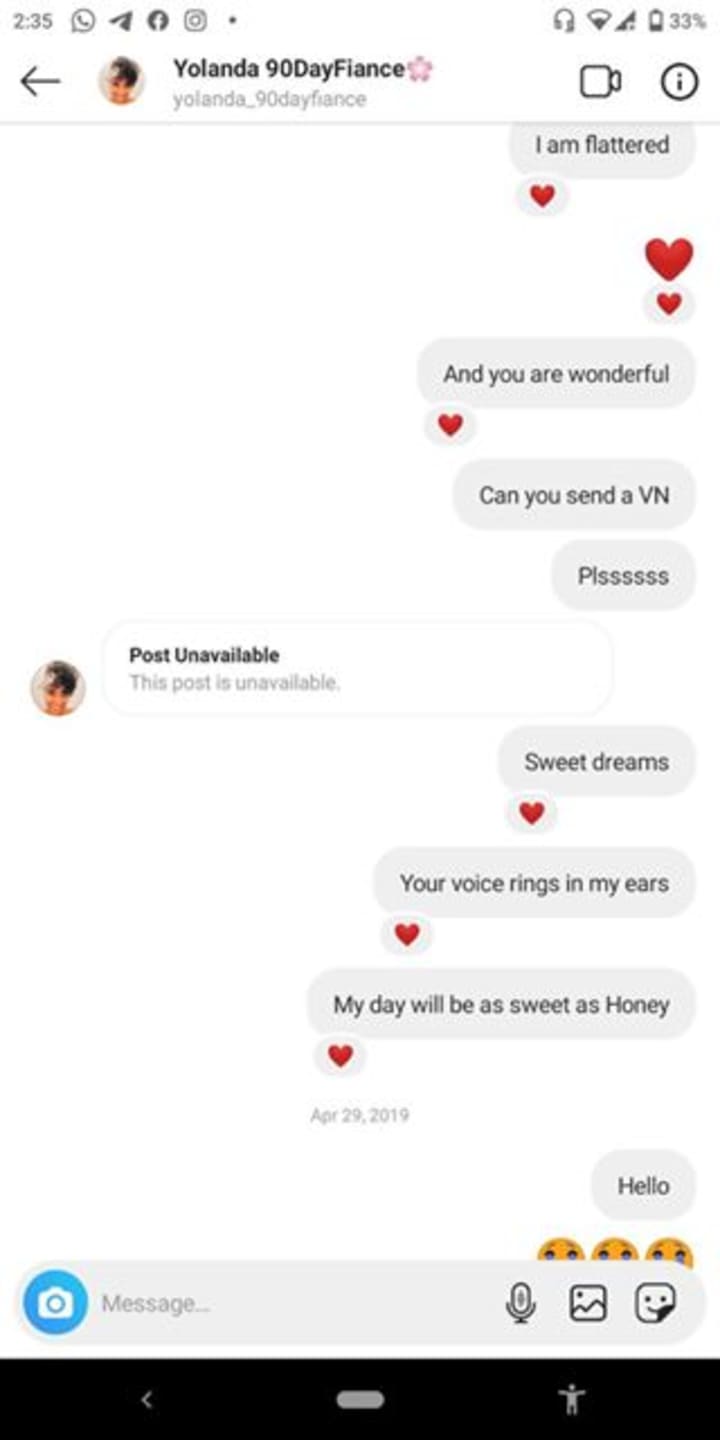720x1440 pixels.
Task: Go back to the inbox list
Action: point(40,82)
